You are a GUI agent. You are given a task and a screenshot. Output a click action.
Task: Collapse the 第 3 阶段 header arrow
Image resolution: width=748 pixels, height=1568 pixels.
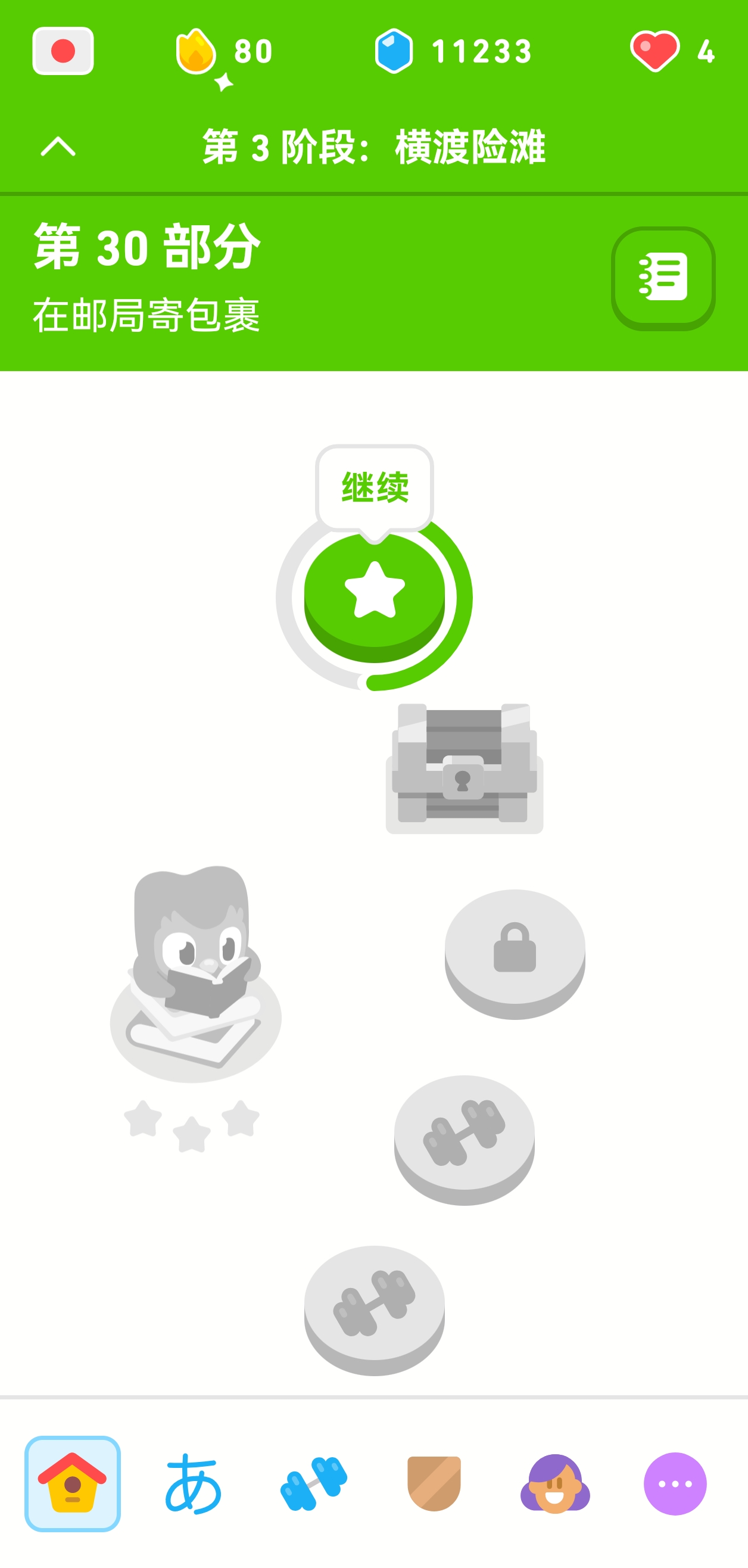pyautogui.click(x=58, y=147)
